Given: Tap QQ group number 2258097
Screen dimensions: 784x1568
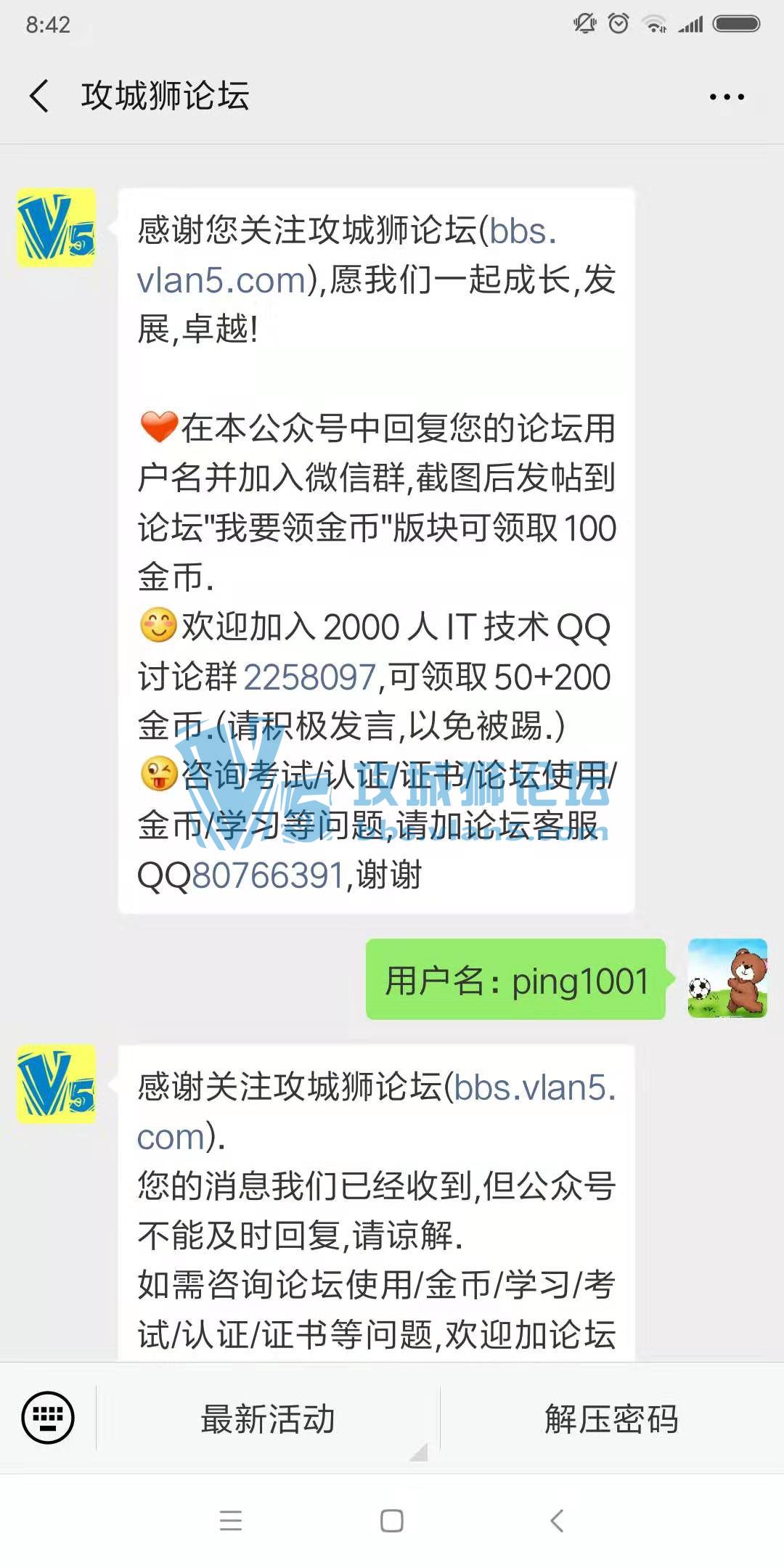Looking at the screenshot, I should [x=310, y=677].
